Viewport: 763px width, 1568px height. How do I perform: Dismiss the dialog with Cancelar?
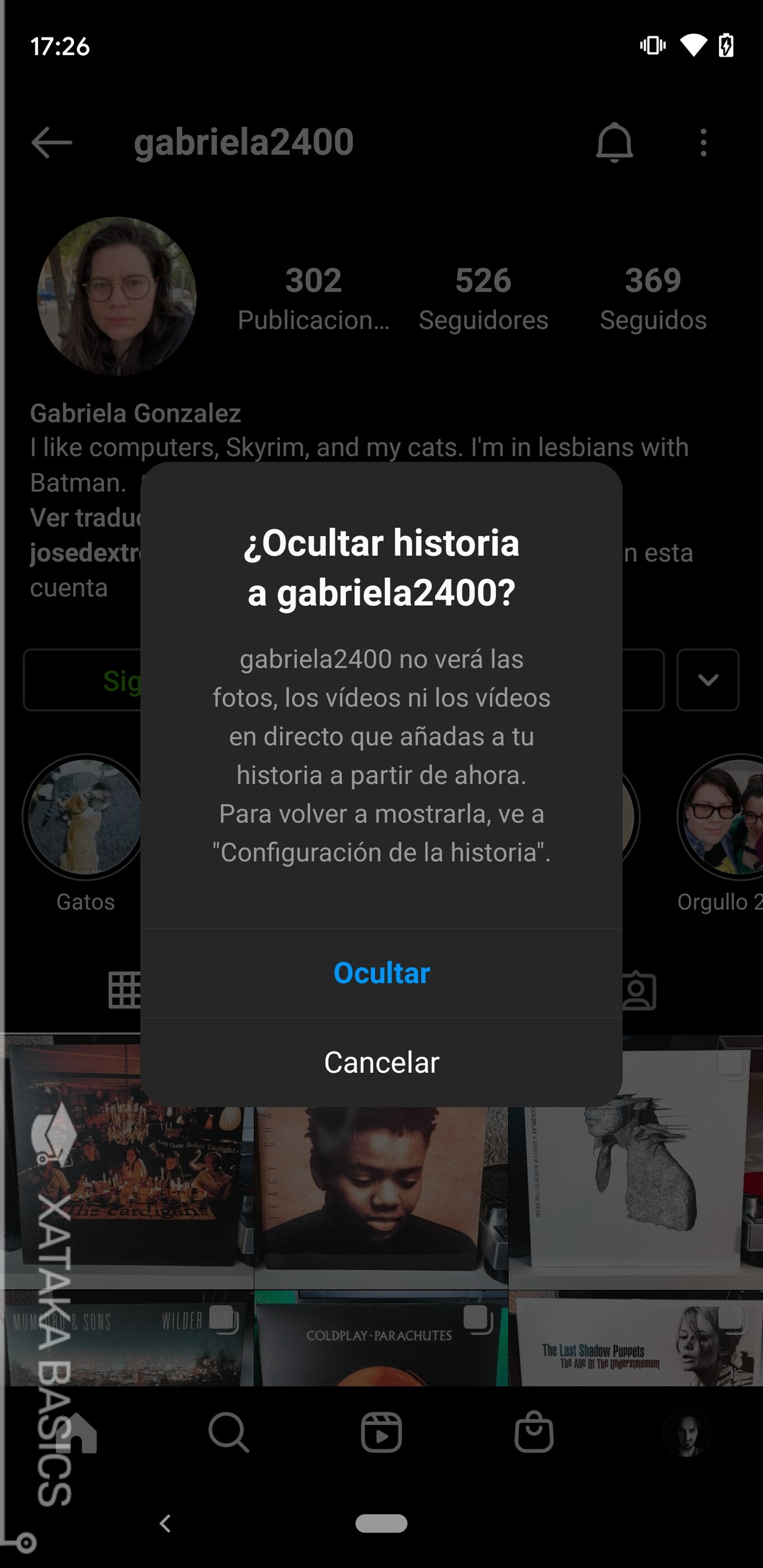(x=381, y=1063)
